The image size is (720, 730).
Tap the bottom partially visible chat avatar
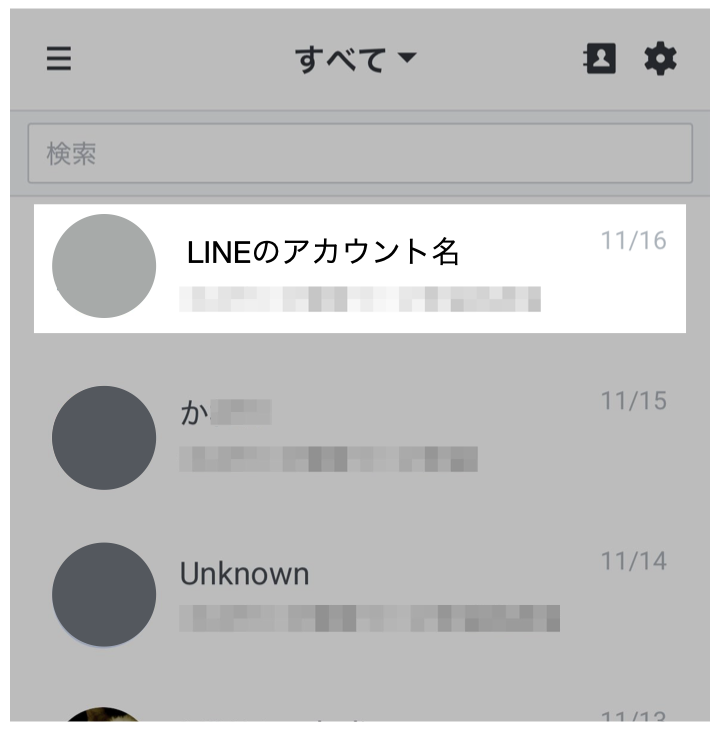[105, 718]
